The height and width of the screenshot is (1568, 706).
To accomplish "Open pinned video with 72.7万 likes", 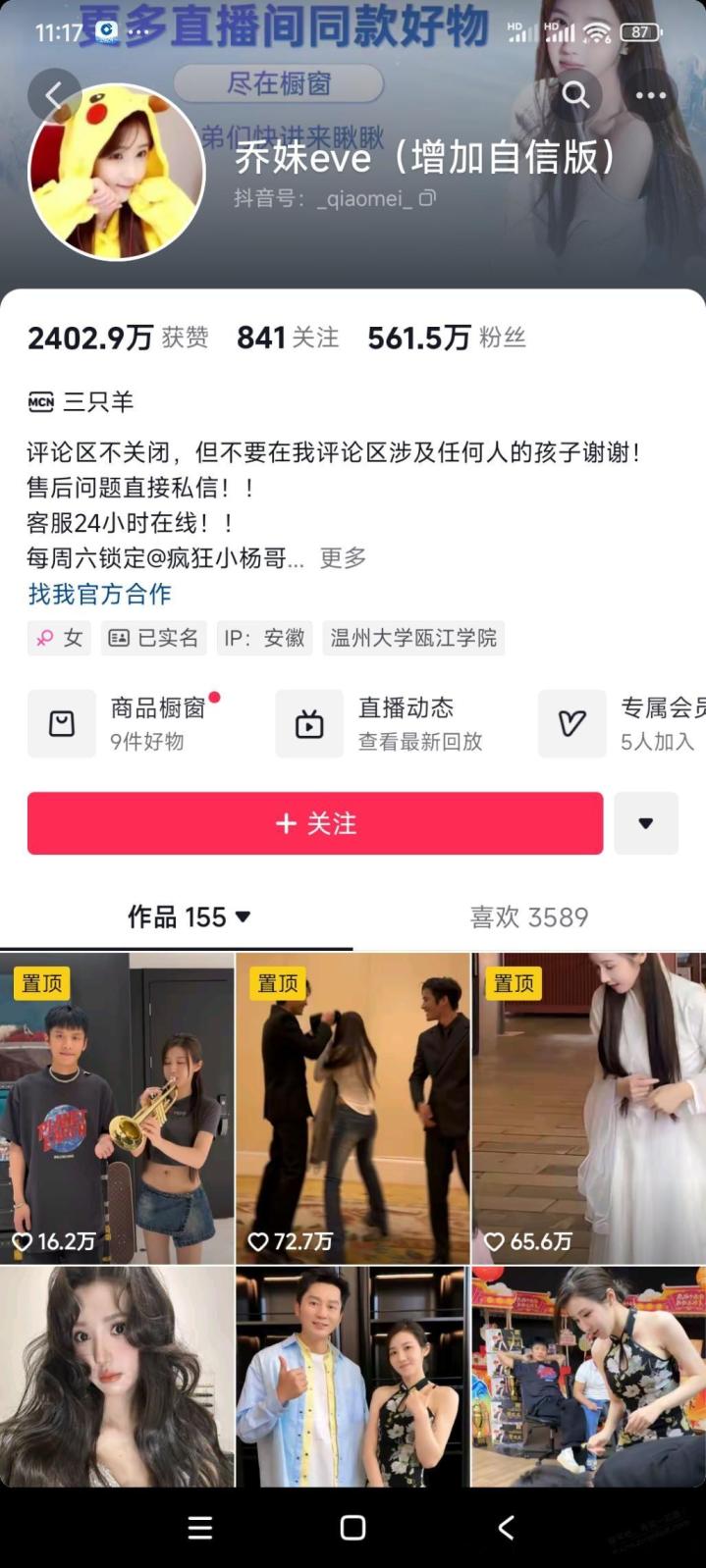I will point(353,1109).
